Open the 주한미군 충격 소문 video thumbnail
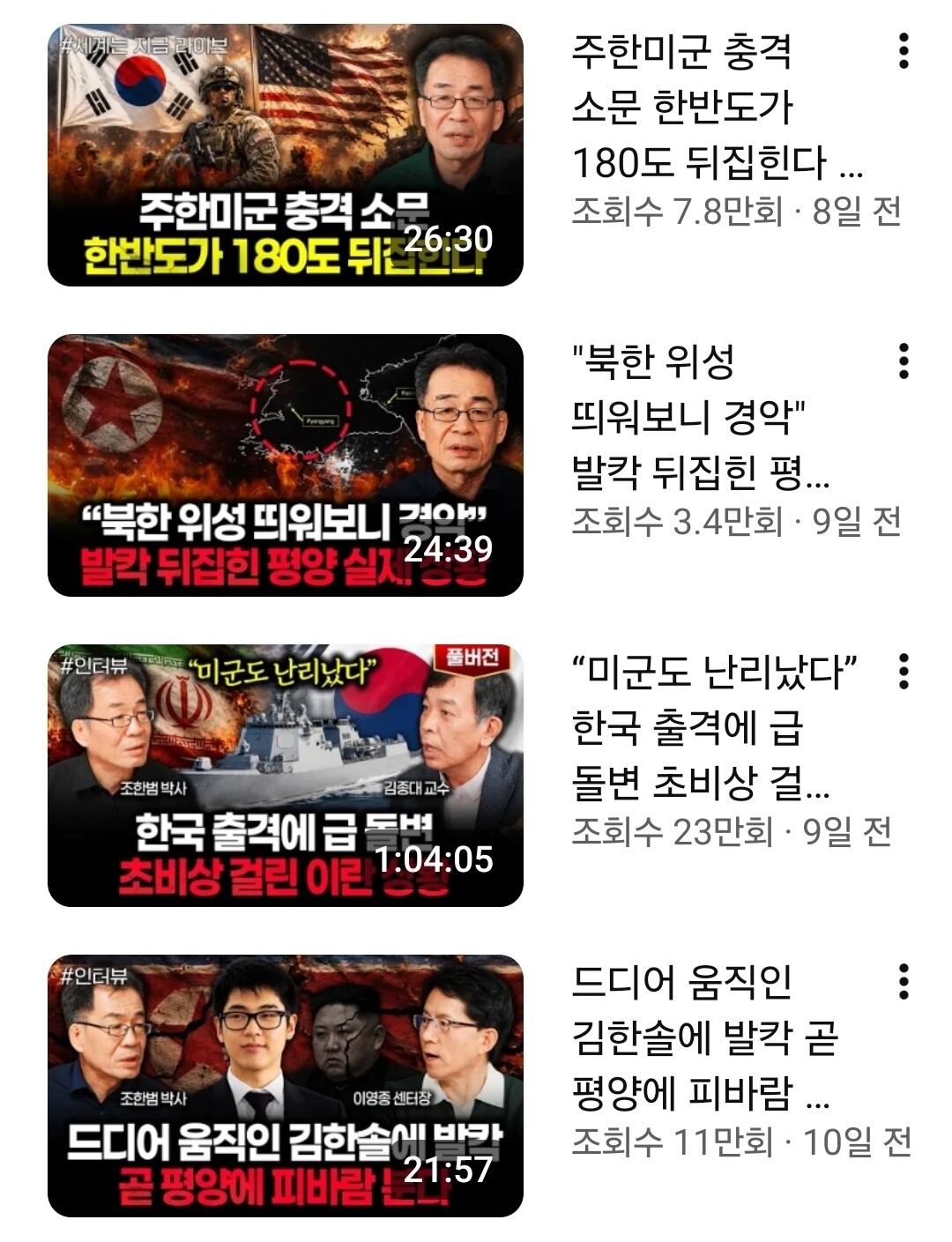 pyautogui.click(x=286, y=155)
